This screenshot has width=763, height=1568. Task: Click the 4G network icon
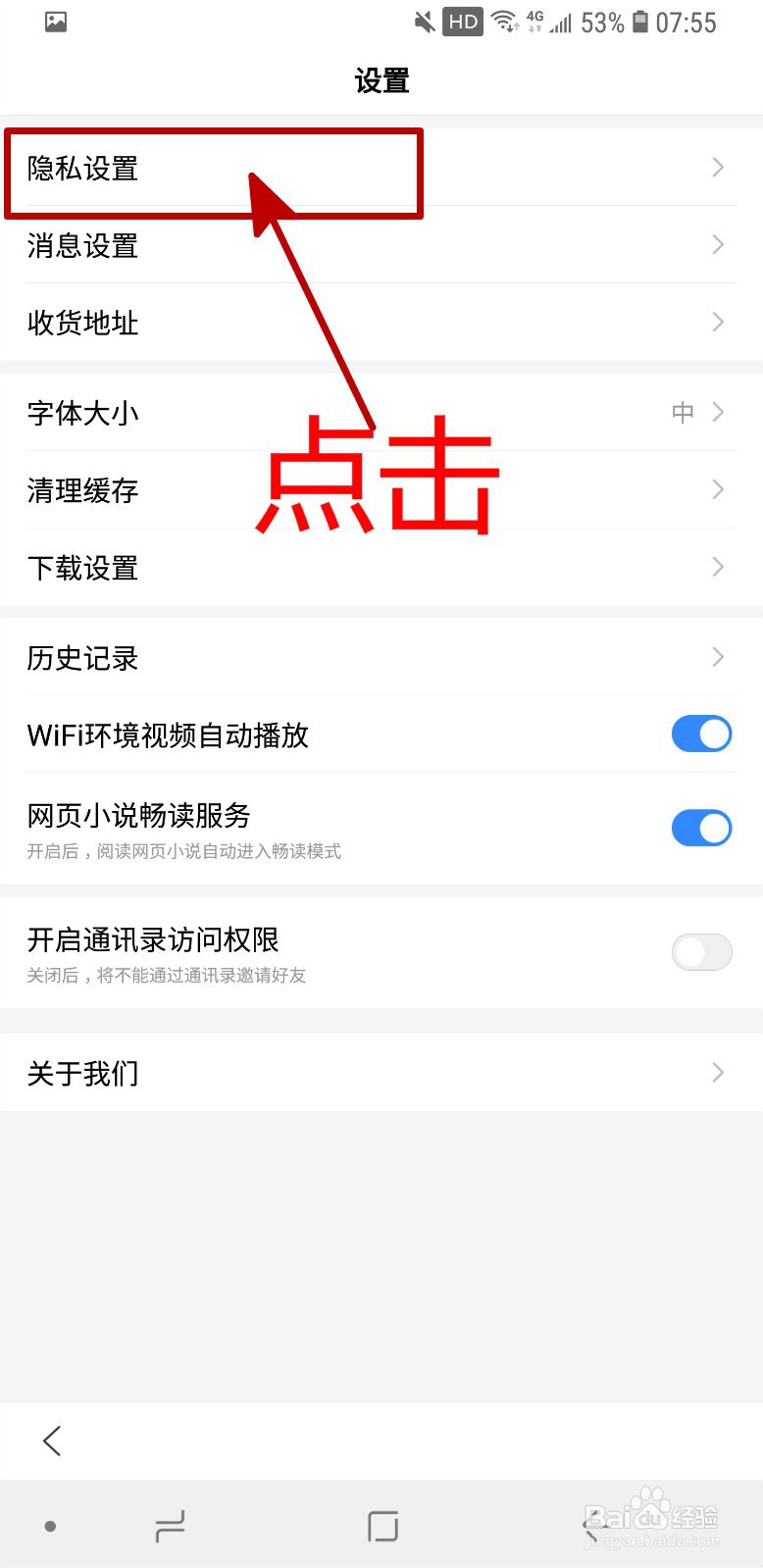(535, 22)
